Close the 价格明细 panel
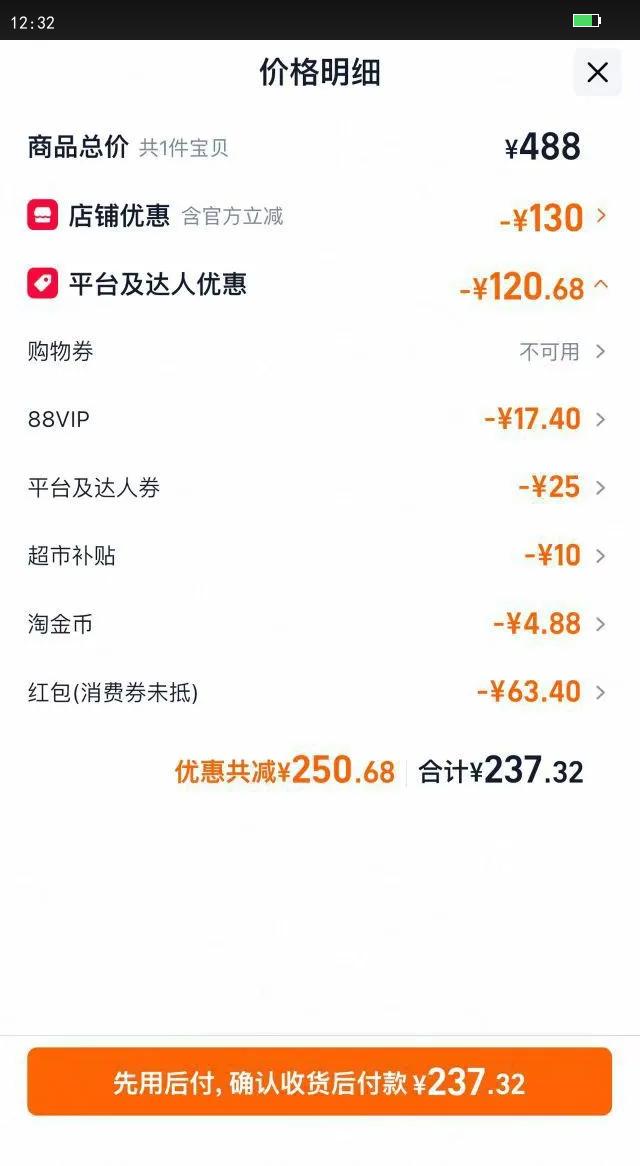 coord(597,72)
